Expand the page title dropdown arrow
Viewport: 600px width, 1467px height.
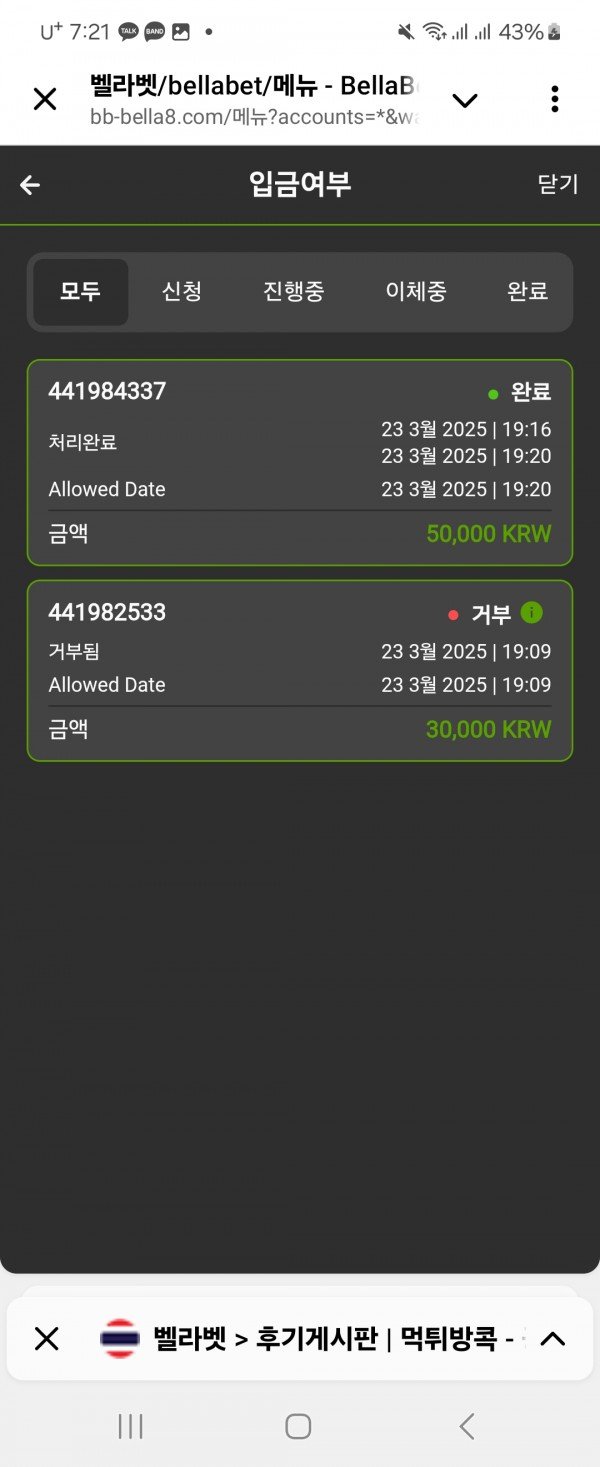click(465, 99)
